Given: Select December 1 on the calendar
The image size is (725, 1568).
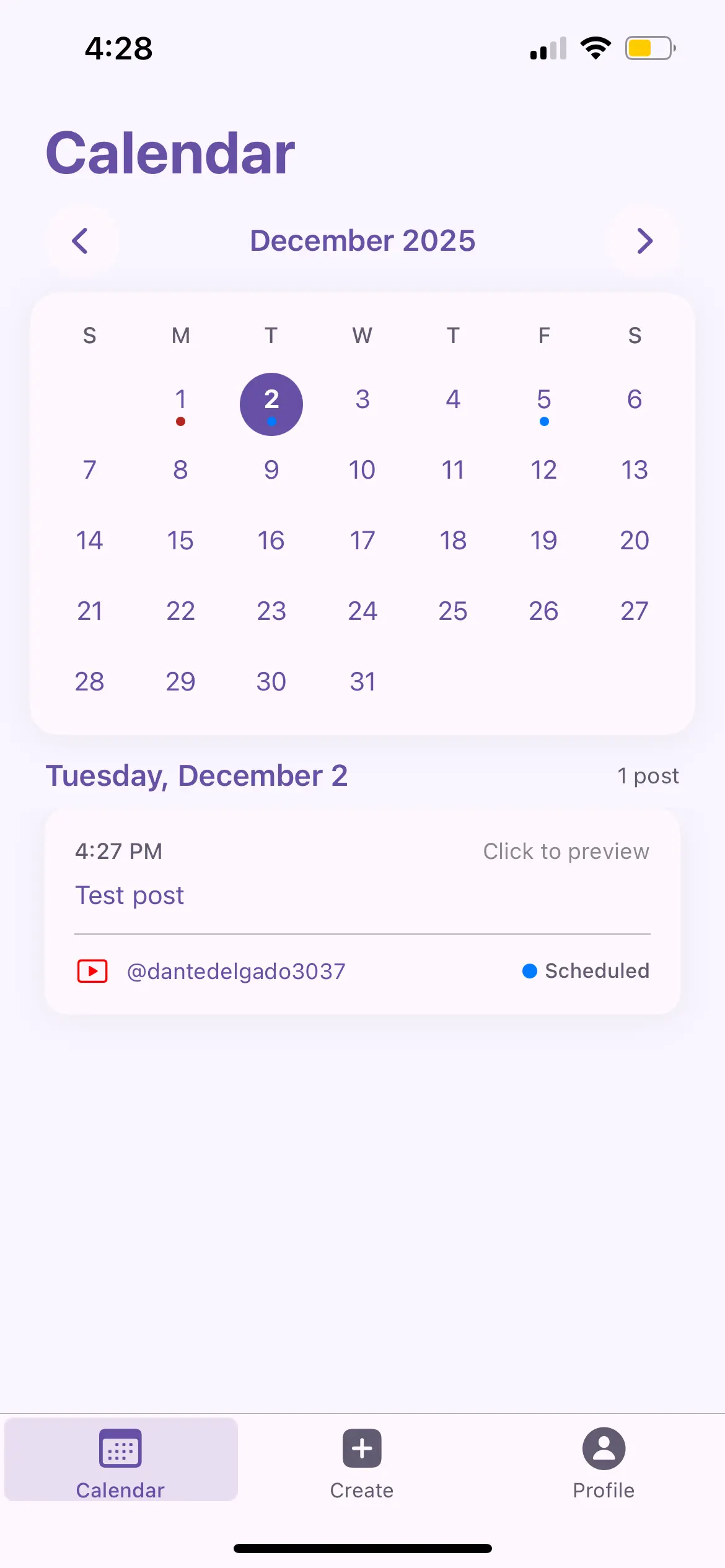Looking at the screenshot, I should [x=180, y=399].
